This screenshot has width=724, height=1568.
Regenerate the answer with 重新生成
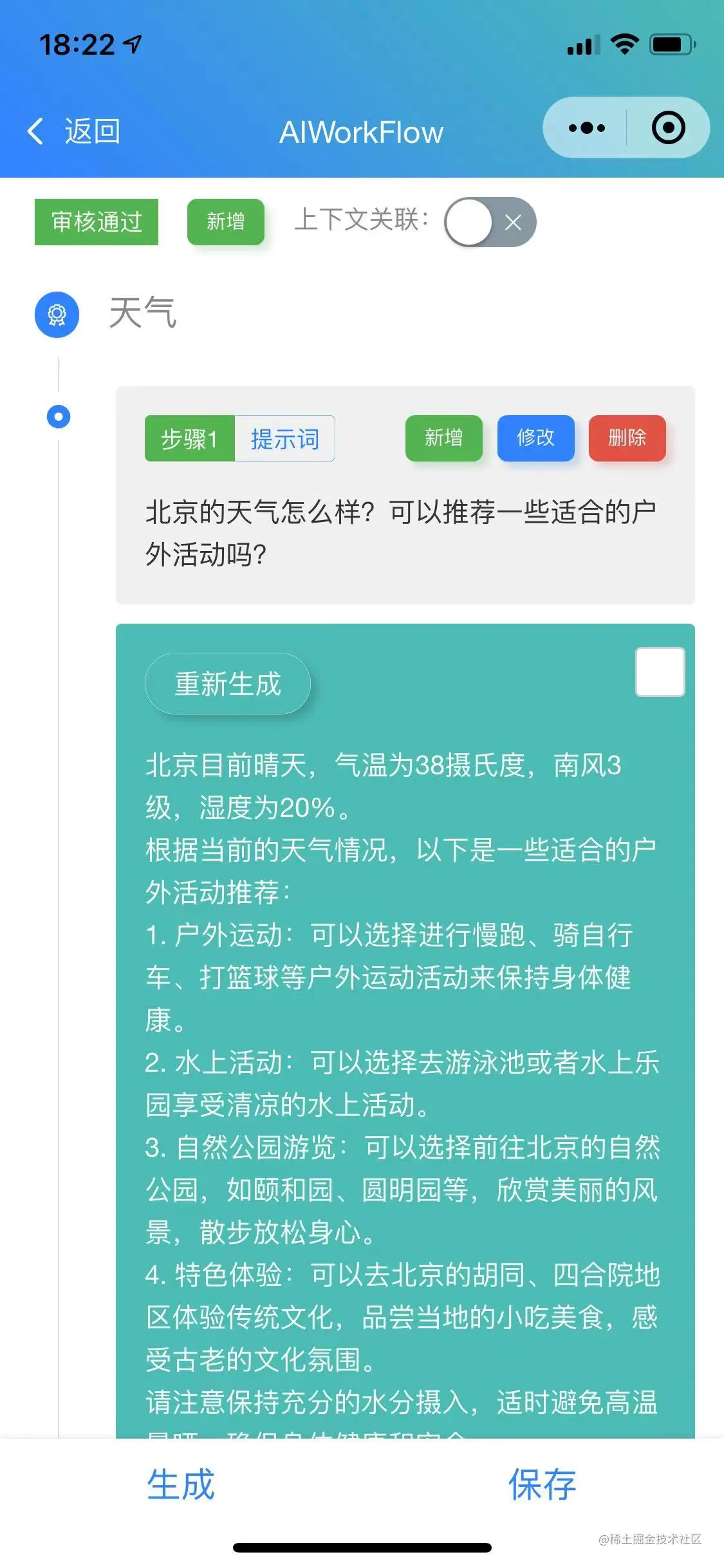(x=228, y=684)
